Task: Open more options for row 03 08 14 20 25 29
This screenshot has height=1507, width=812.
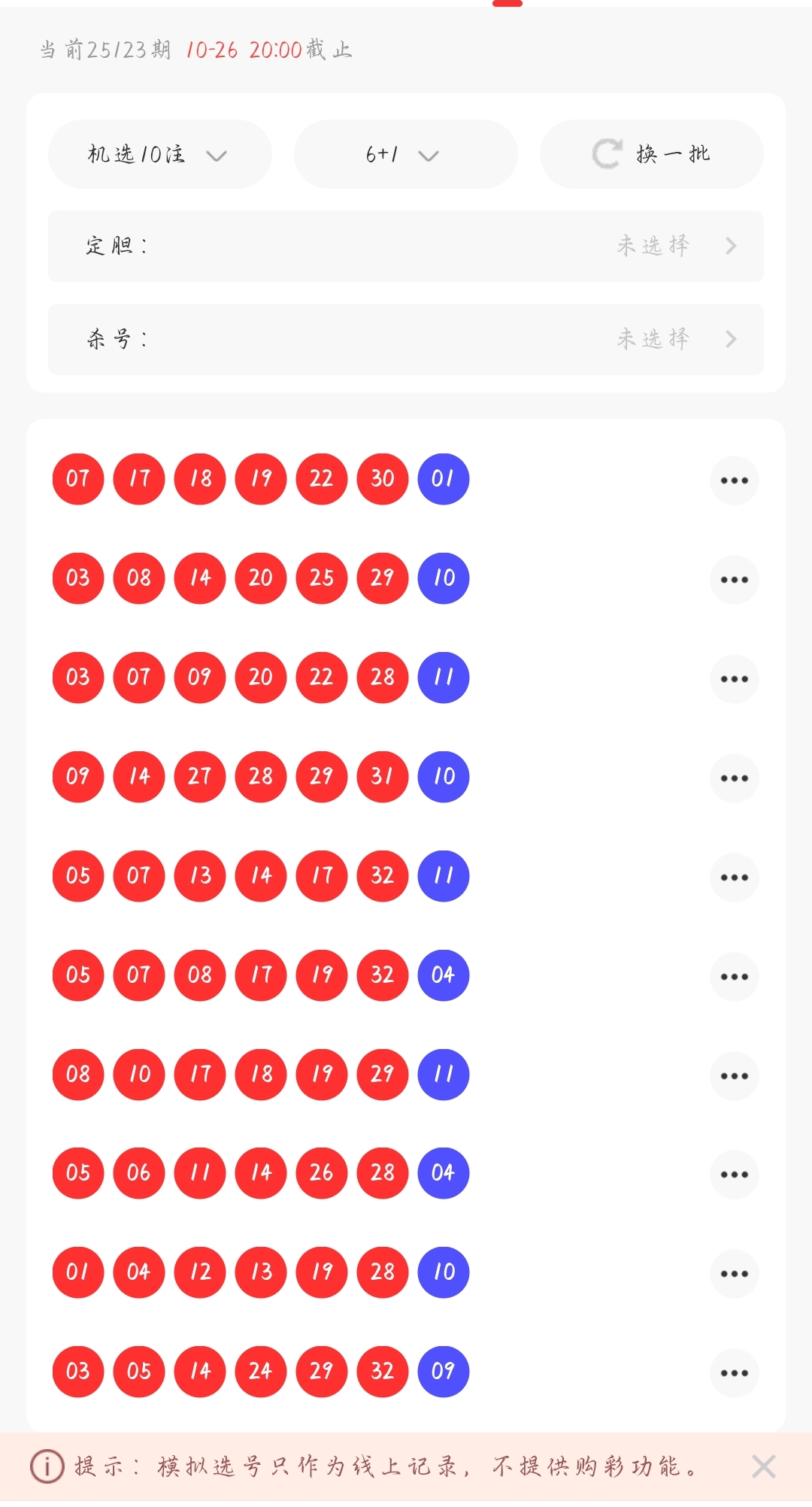Action: point(734,580)
